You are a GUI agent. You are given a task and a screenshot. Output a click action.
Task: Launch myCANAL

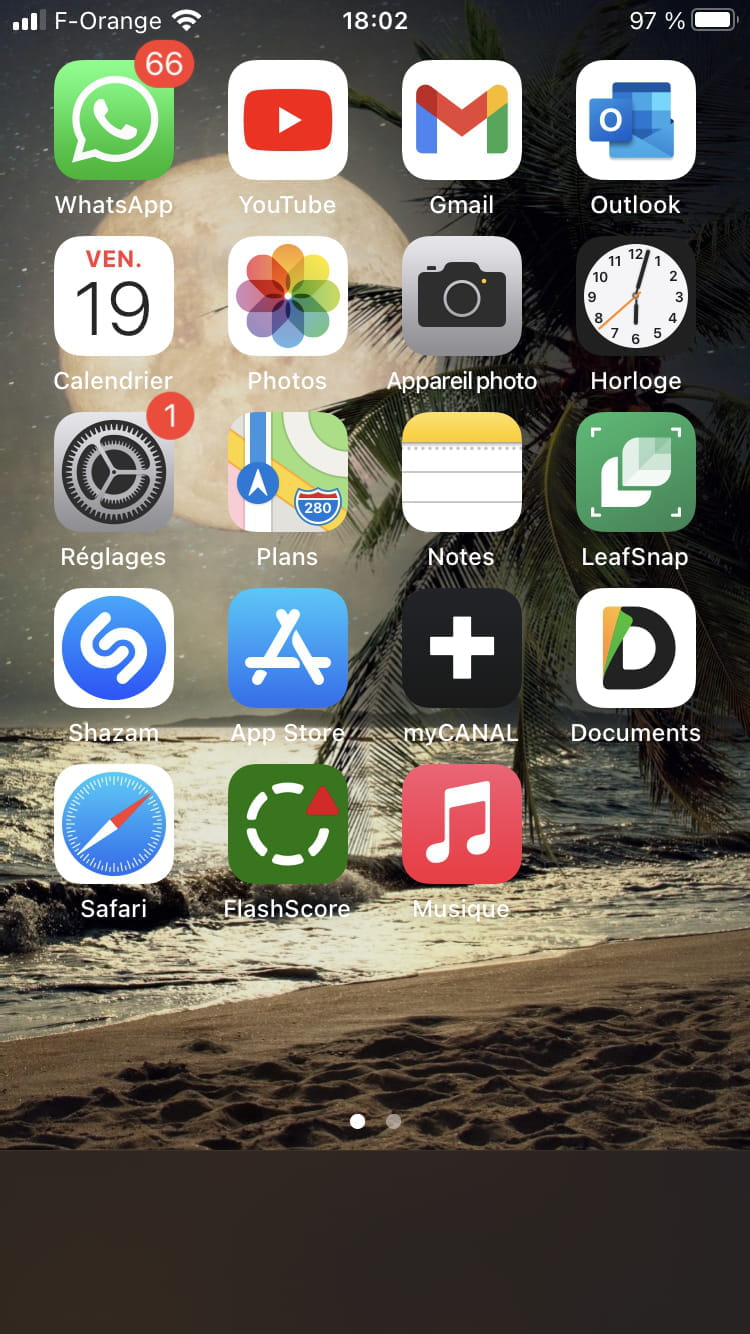(462, 648)
